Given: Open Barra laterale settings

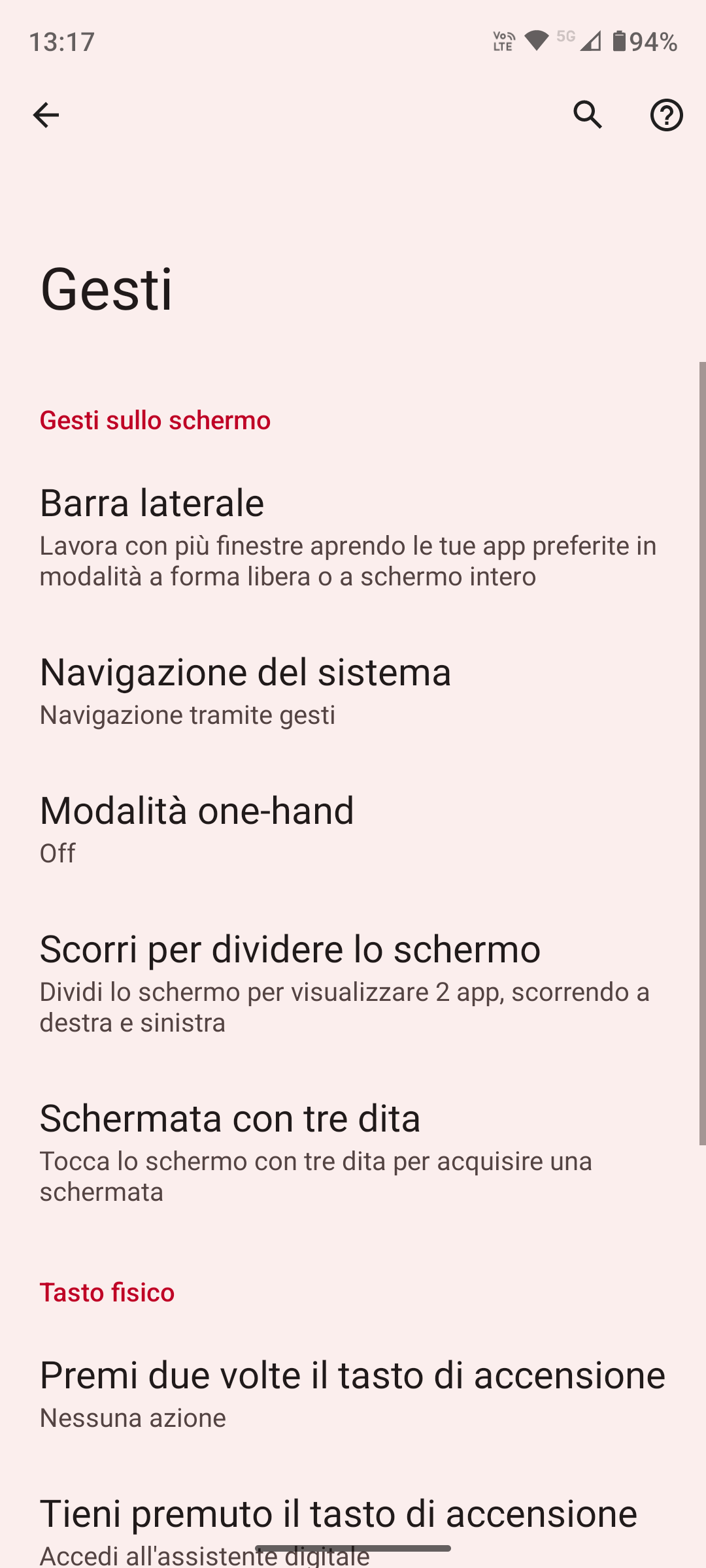Looking at the screenshot, I should pos(353,536).
